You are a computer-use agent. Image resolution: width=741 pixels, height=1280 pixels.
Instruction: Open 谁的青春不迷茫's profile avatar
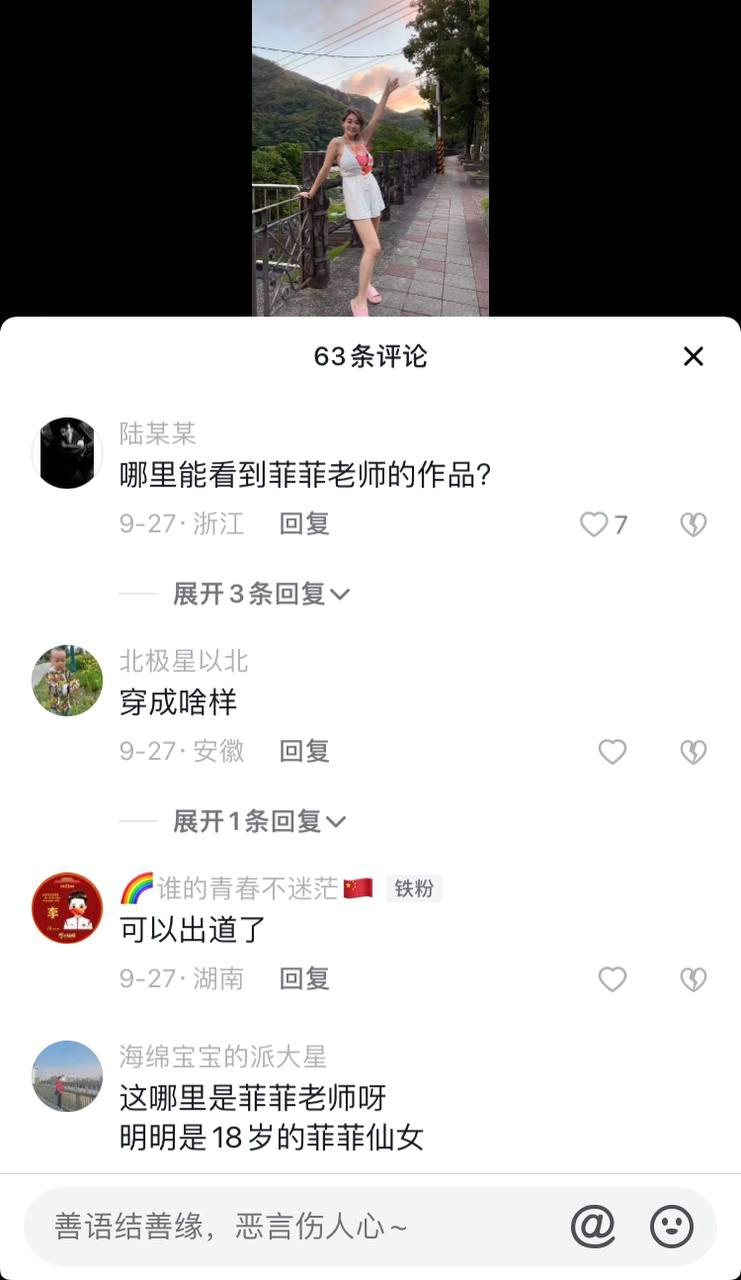click(67, 908)
